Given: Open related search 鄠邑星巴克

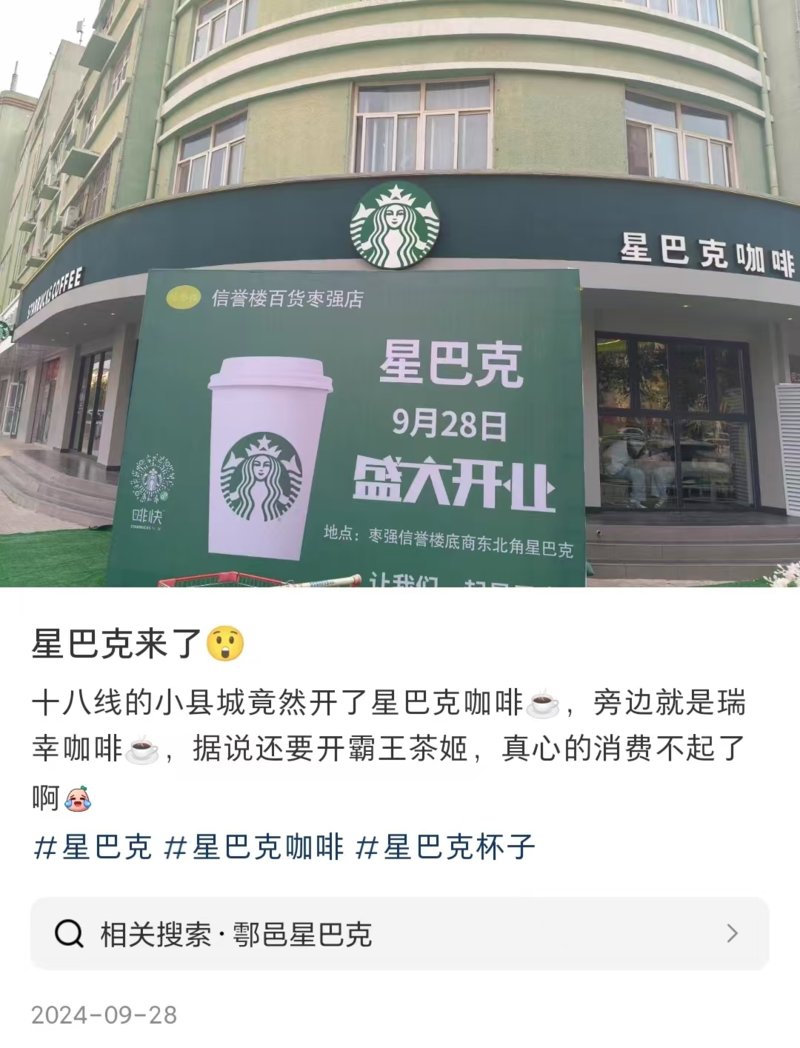Looking at the screenshot, I should tap(400, 934).
